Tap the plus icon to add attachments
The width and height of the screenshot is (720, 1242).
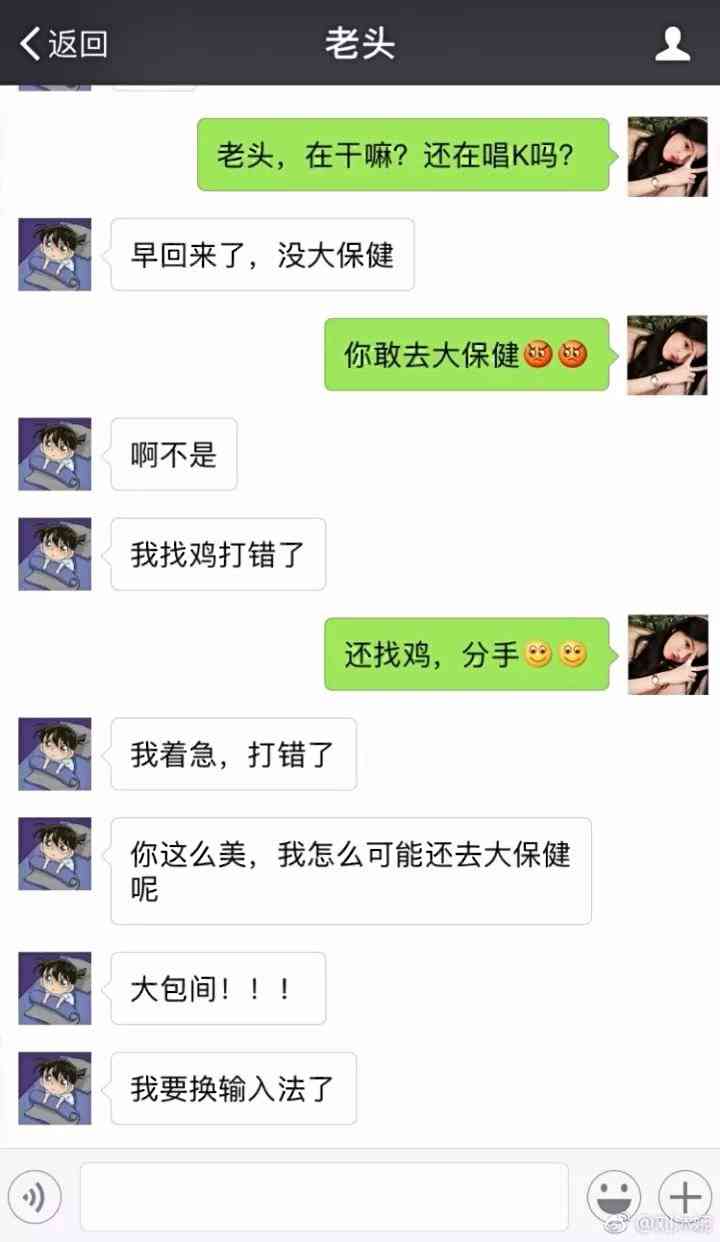[x=685, y=1196]
